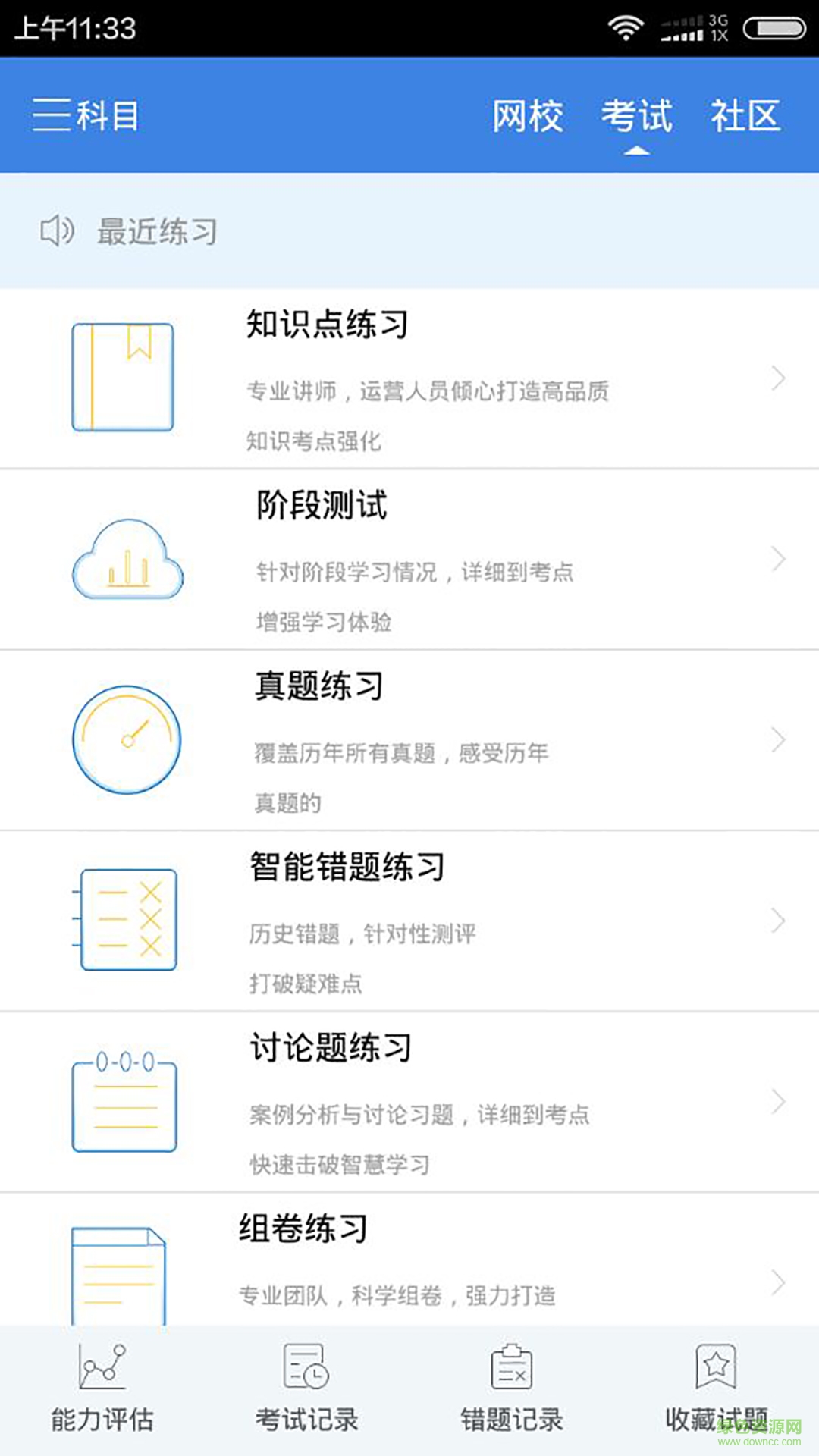Select the 考试 tab
Viewport: 819px width, 1456px height.
tap(636, 117)
